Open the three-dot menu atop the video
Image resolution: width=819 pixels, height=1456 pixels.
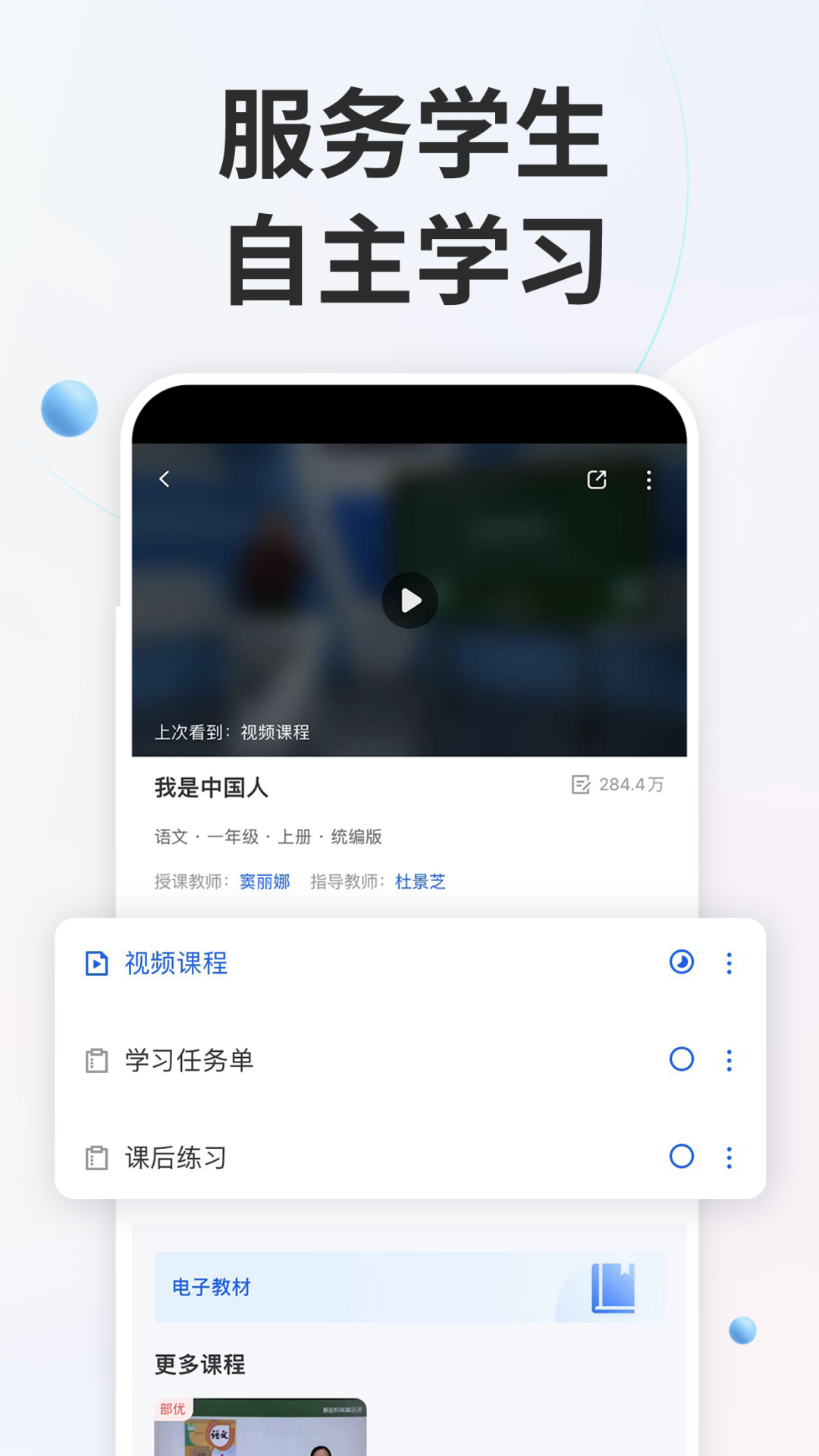(x=648, y=480)
